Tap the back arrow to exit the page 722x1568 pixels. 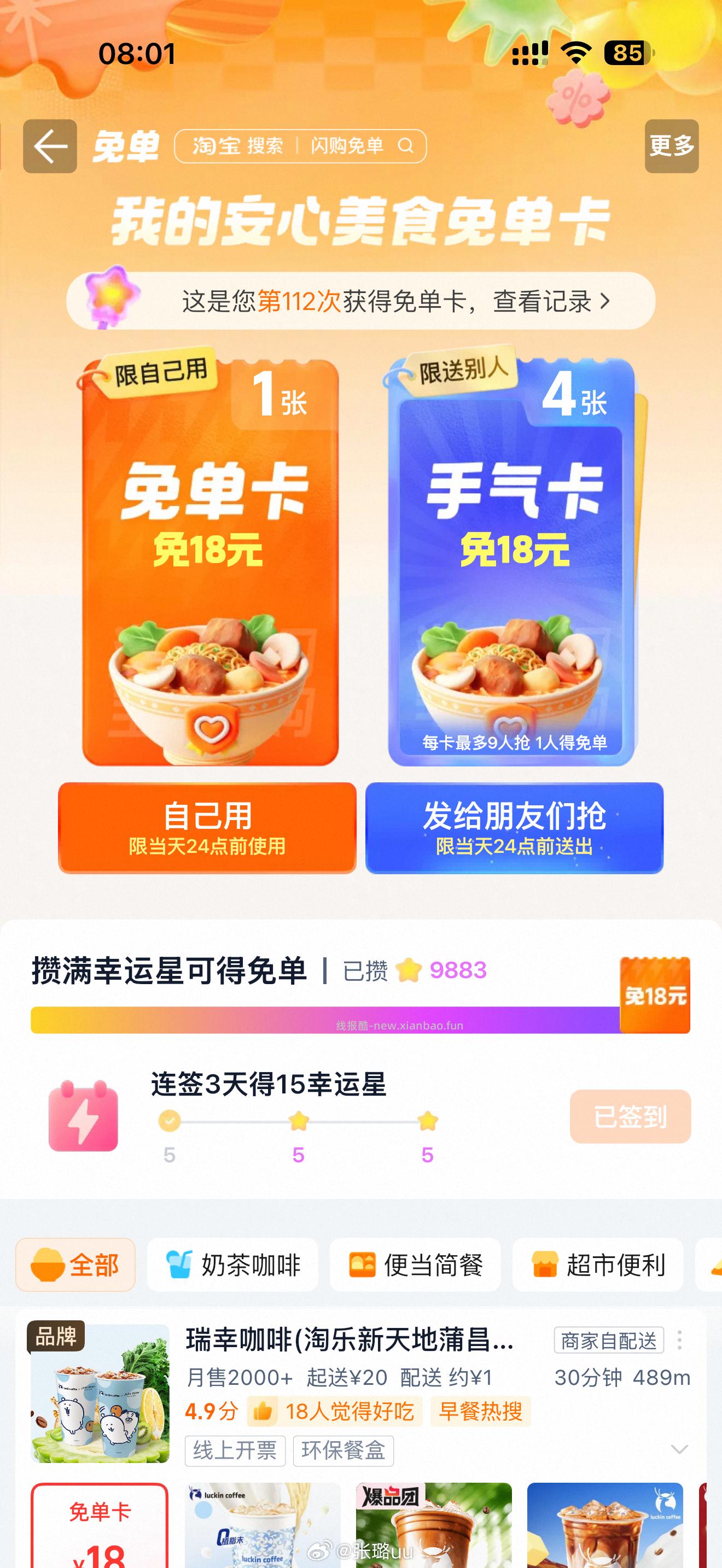pos(50,146)
